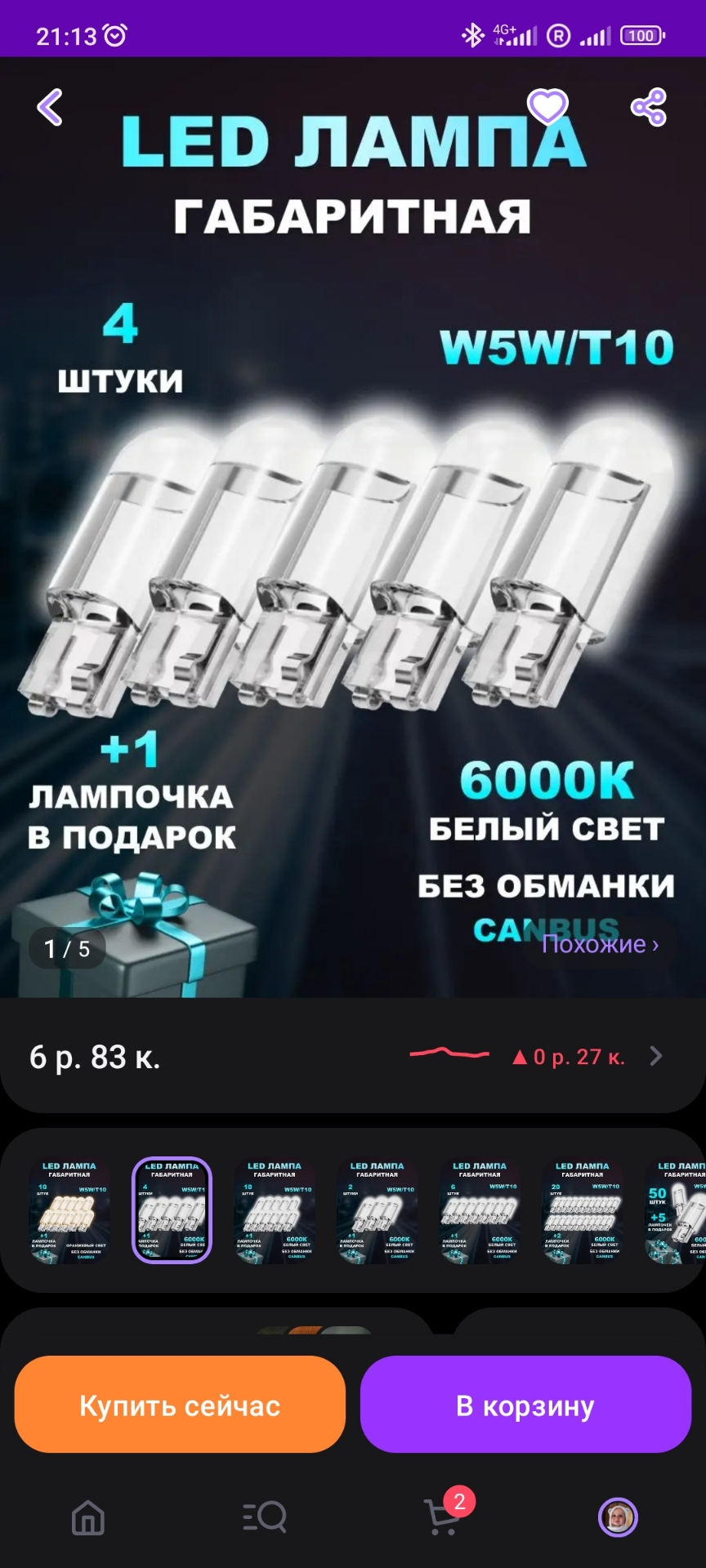
Task: Select the 2 штуки variant thumbnail
Action: click(x=378, y=1210)
